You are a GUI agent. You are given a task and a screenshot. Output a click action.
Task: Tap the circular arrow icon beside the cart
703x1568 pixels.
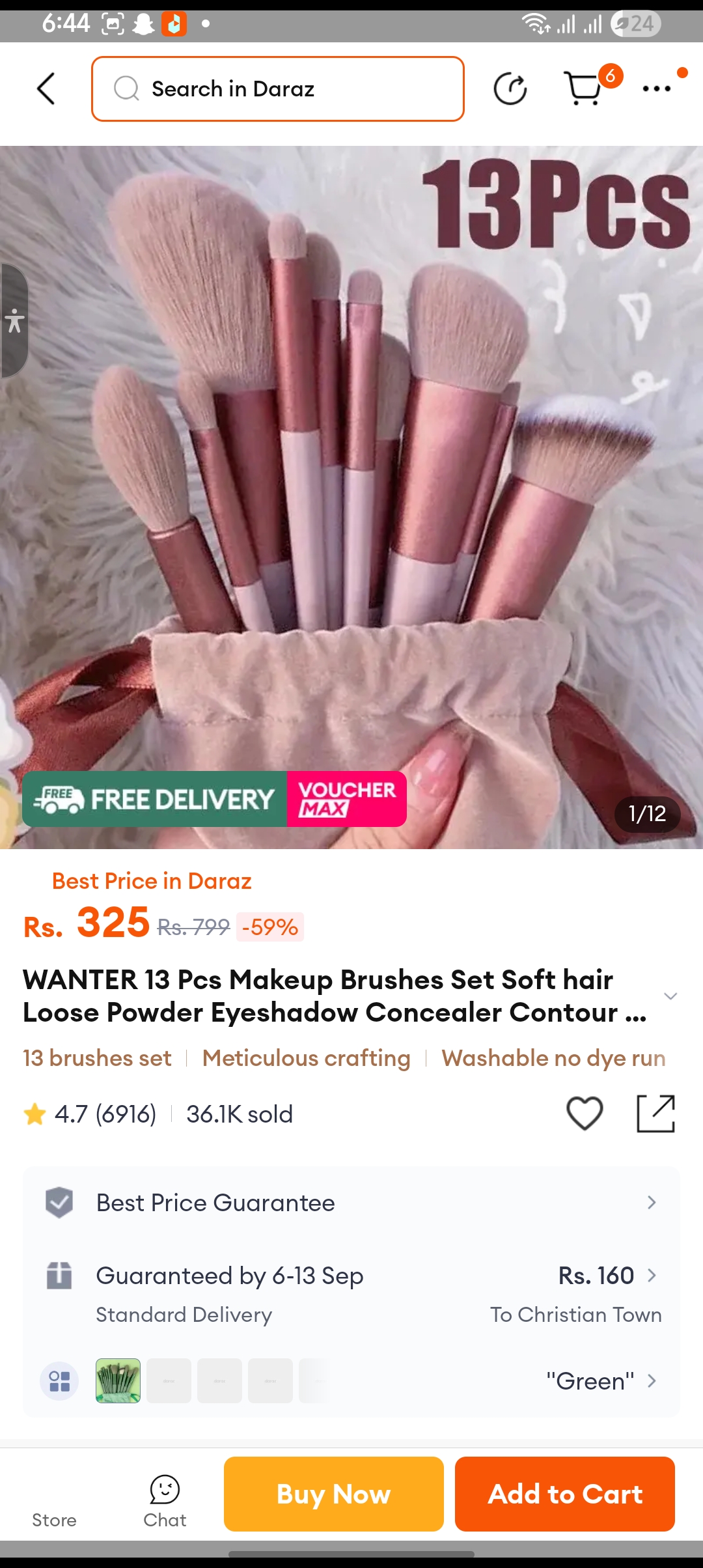click(510, 89)
